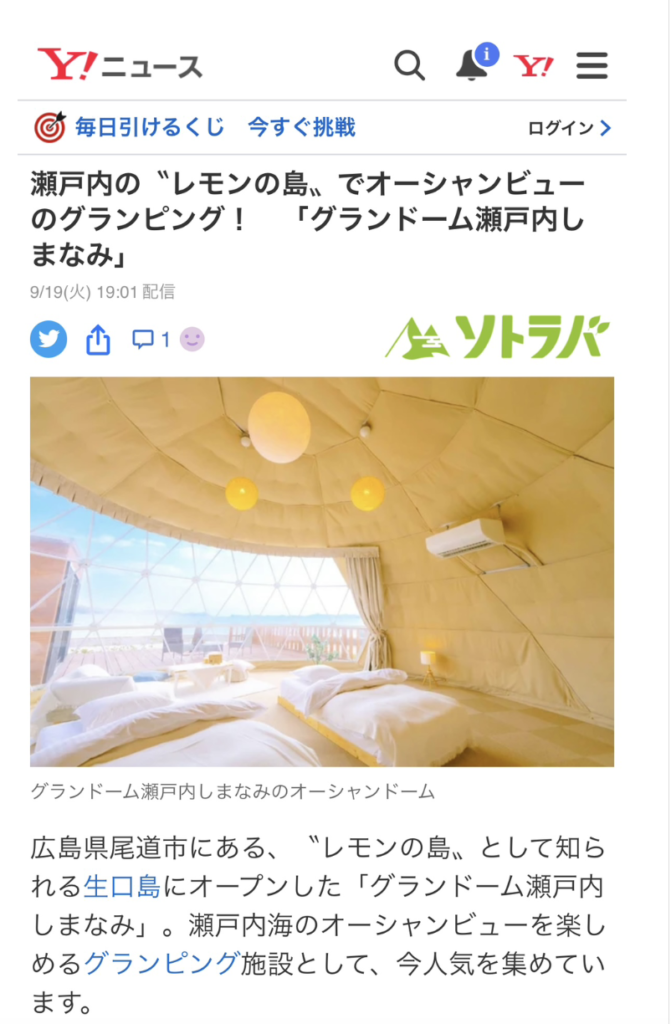671x1024 pixels.
Task: Open the hamburger menu
Action: click(592, 66)
